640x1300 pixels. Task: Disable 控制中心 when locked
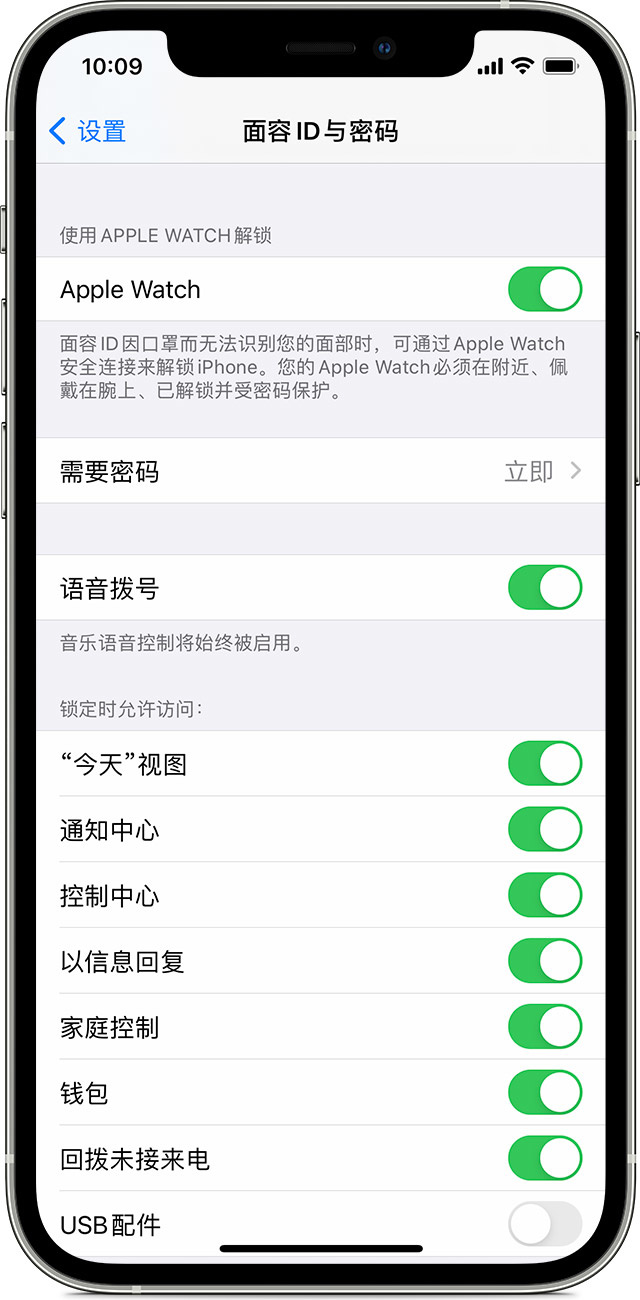544,896
